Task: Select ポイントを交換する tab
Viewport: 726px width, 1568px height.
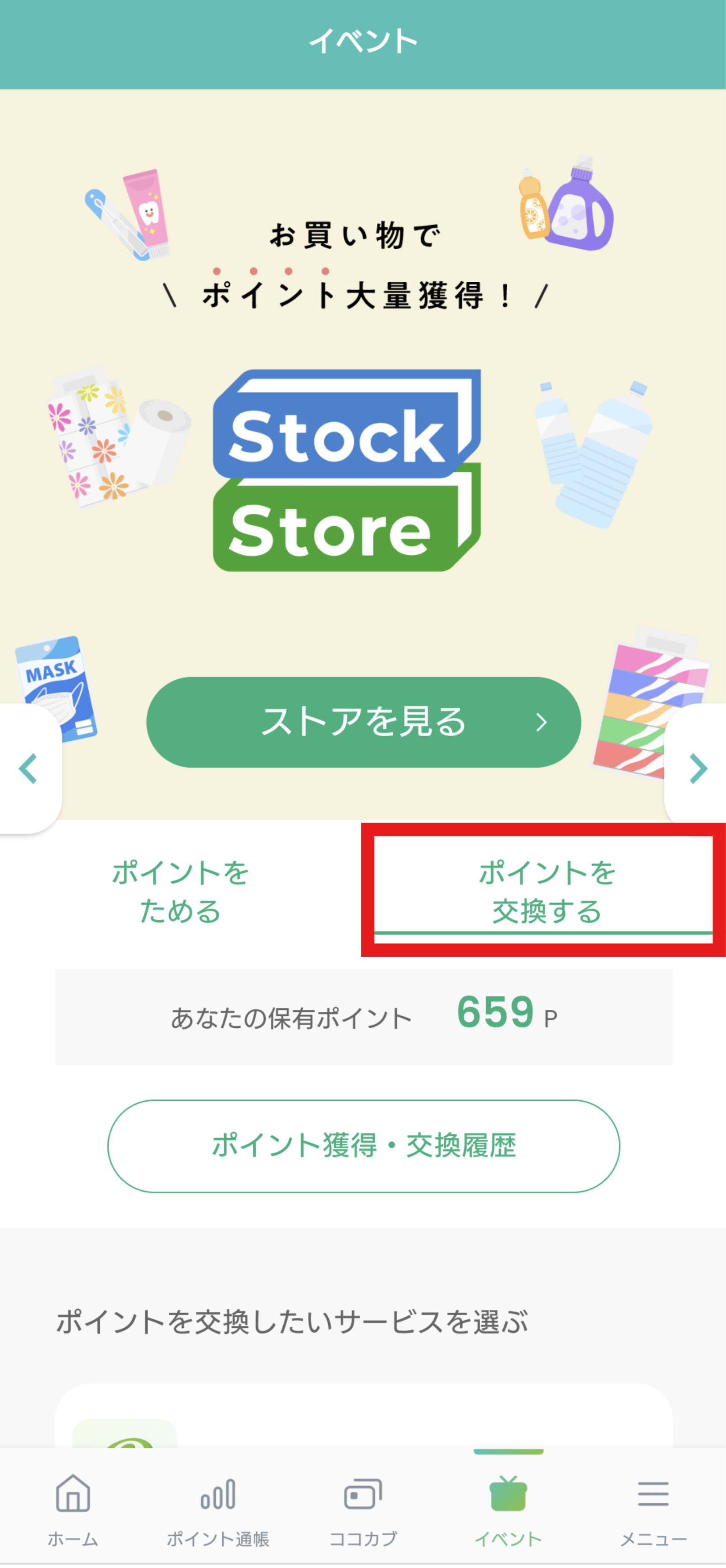Action: (x=546, y=891)
